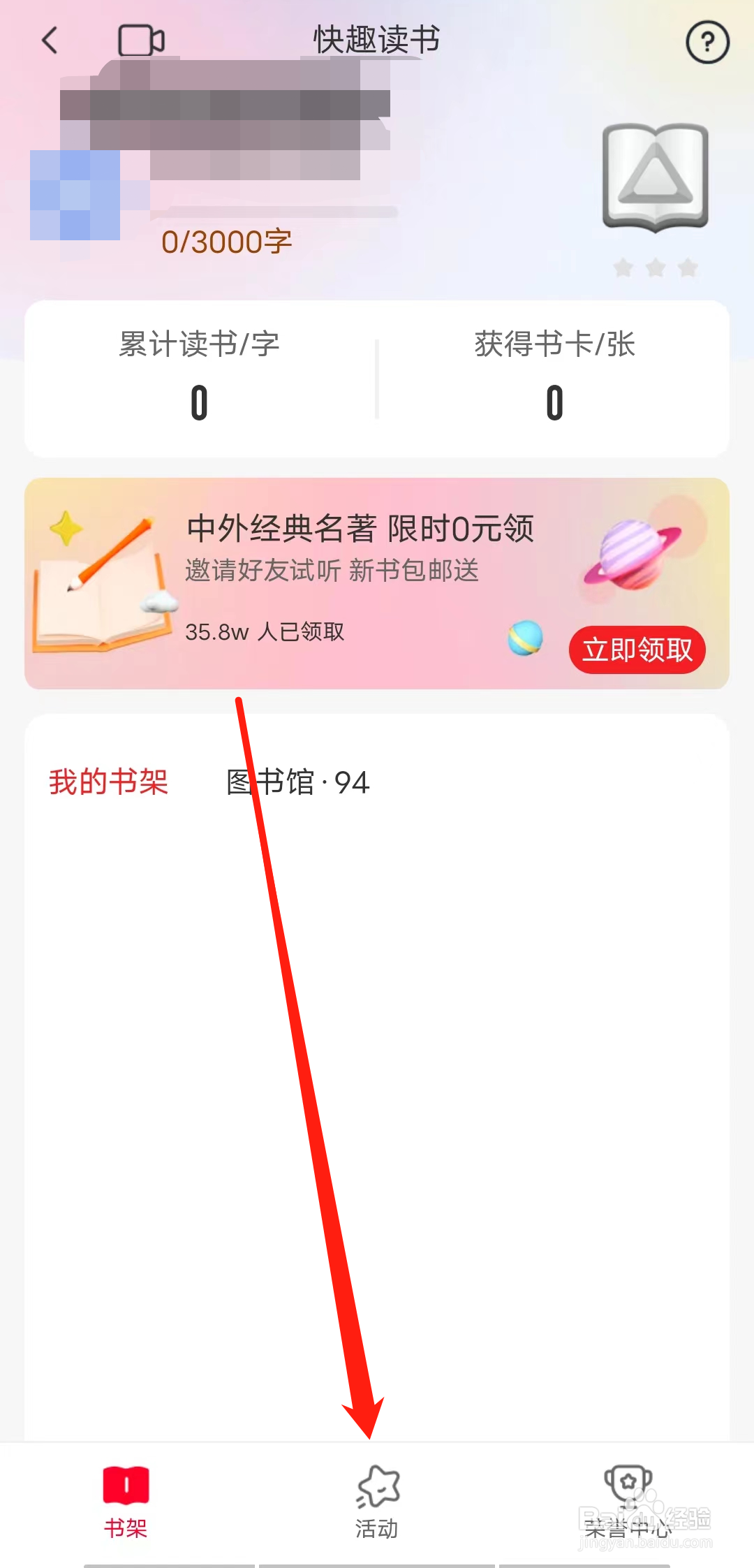Open the help question mark
The height and width of the screenshot is (1568, 754).
[707, 43]
